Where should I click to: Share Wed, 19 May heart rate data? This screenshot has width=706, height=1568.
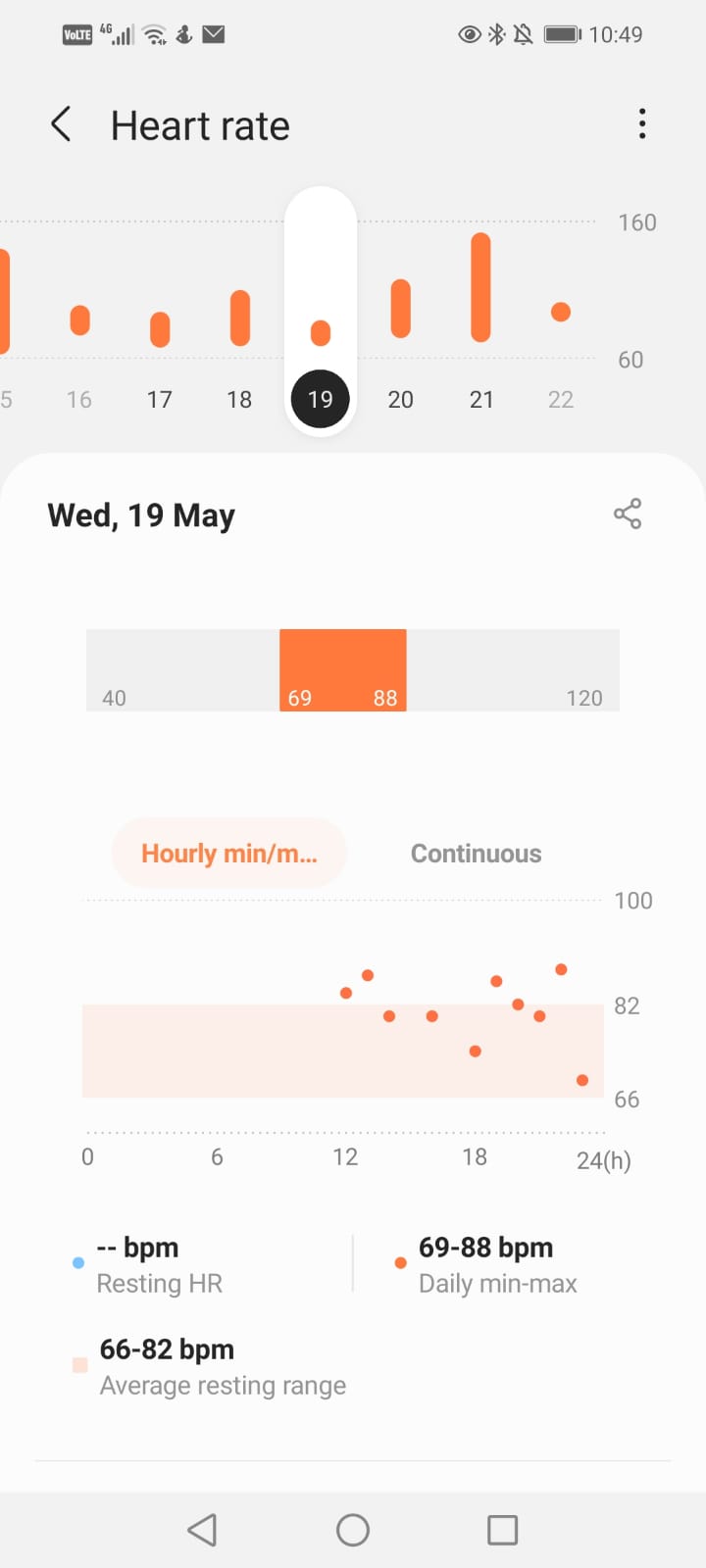click(627, 514)
